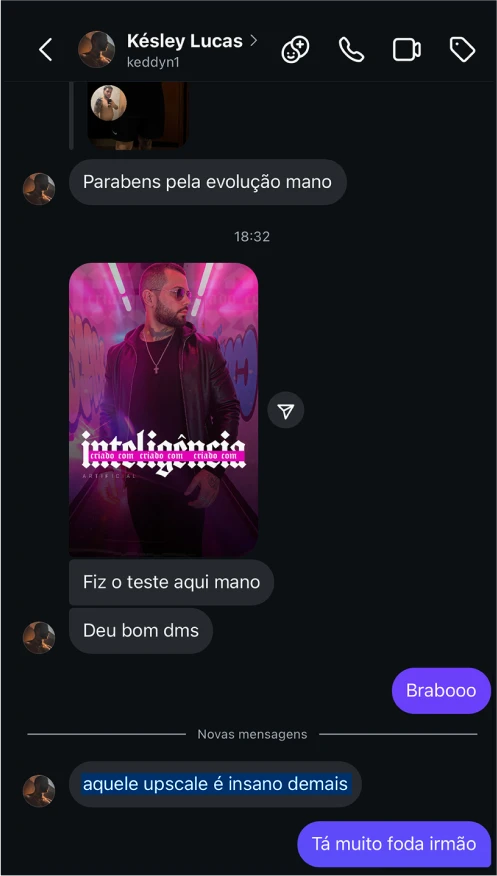Open the label tag icon
The image size is (497, 876).
[462, 50]
